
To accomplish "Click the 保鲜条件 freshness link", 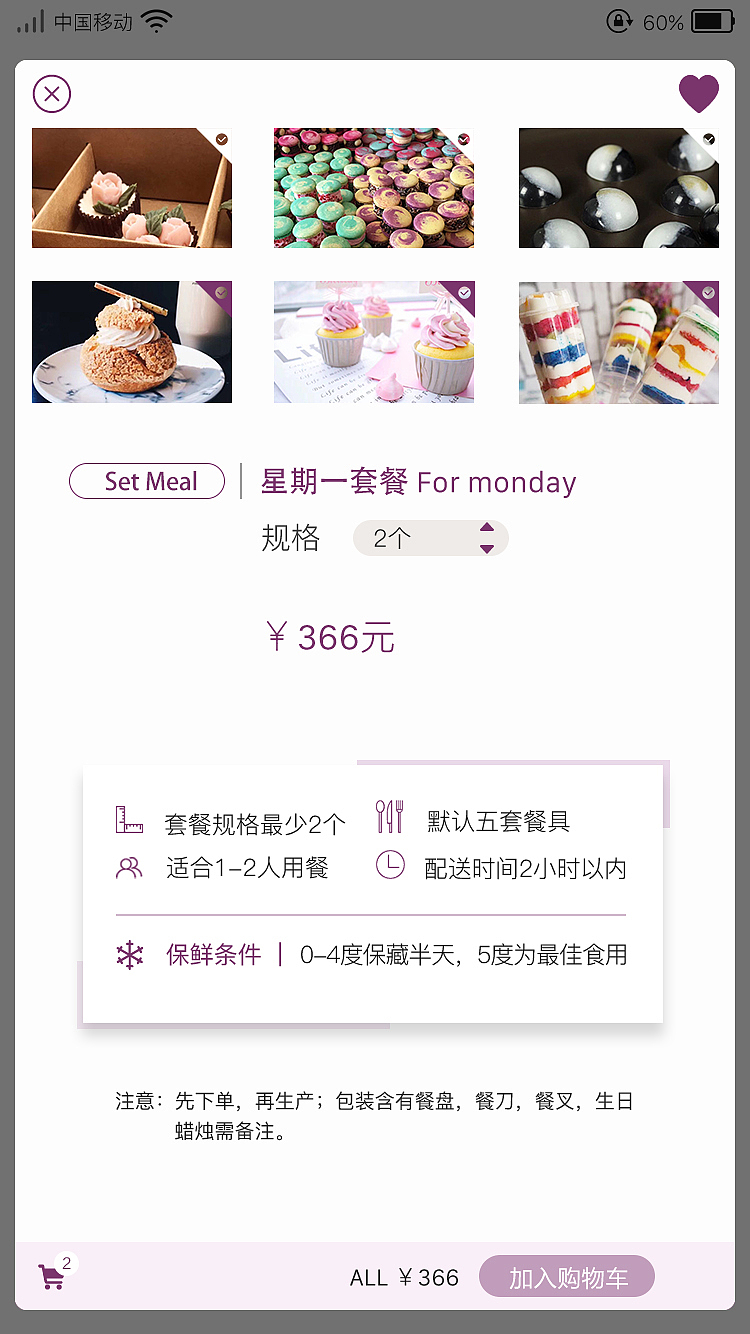I will pos(212,954).
